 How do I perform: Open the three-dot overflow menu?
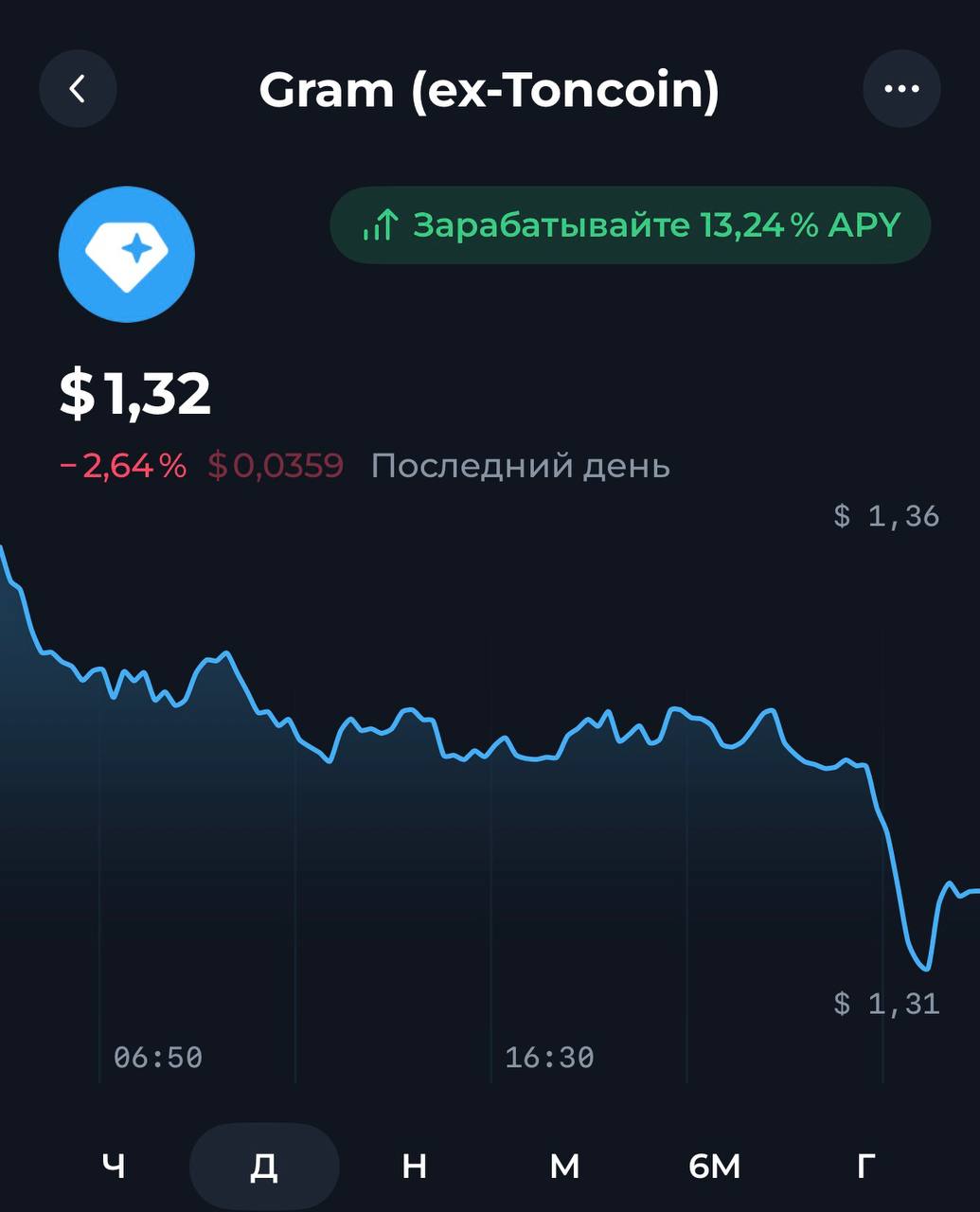pos(901,89)
